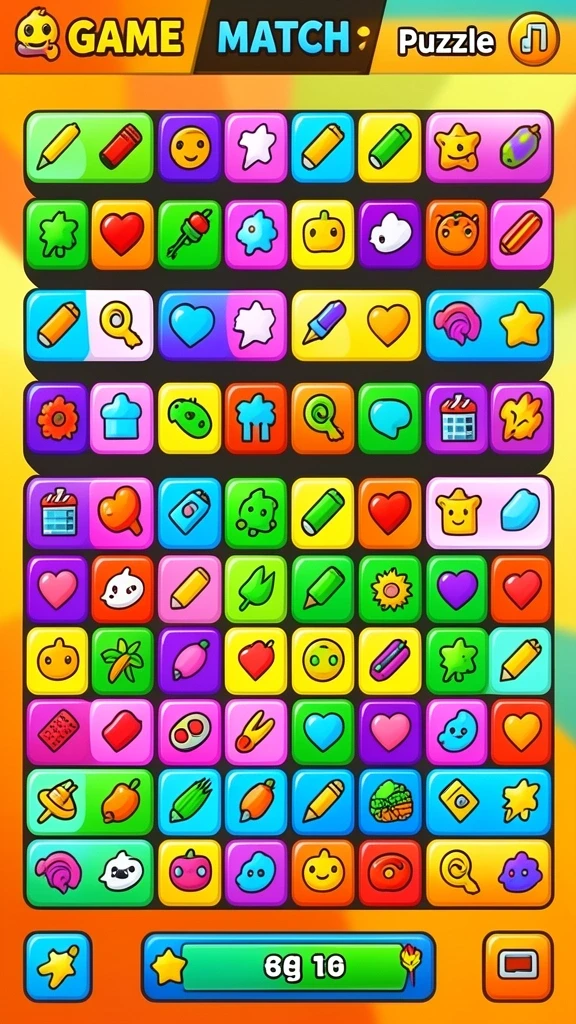
Task: Select the green tile with the blue heart
Action: point(323,731)
